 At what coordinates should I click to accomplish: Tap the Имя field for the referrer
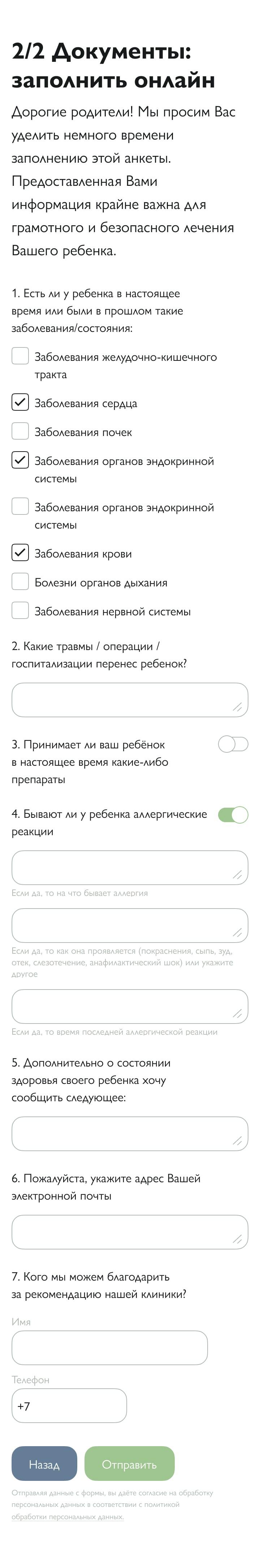click(109, 1348)
